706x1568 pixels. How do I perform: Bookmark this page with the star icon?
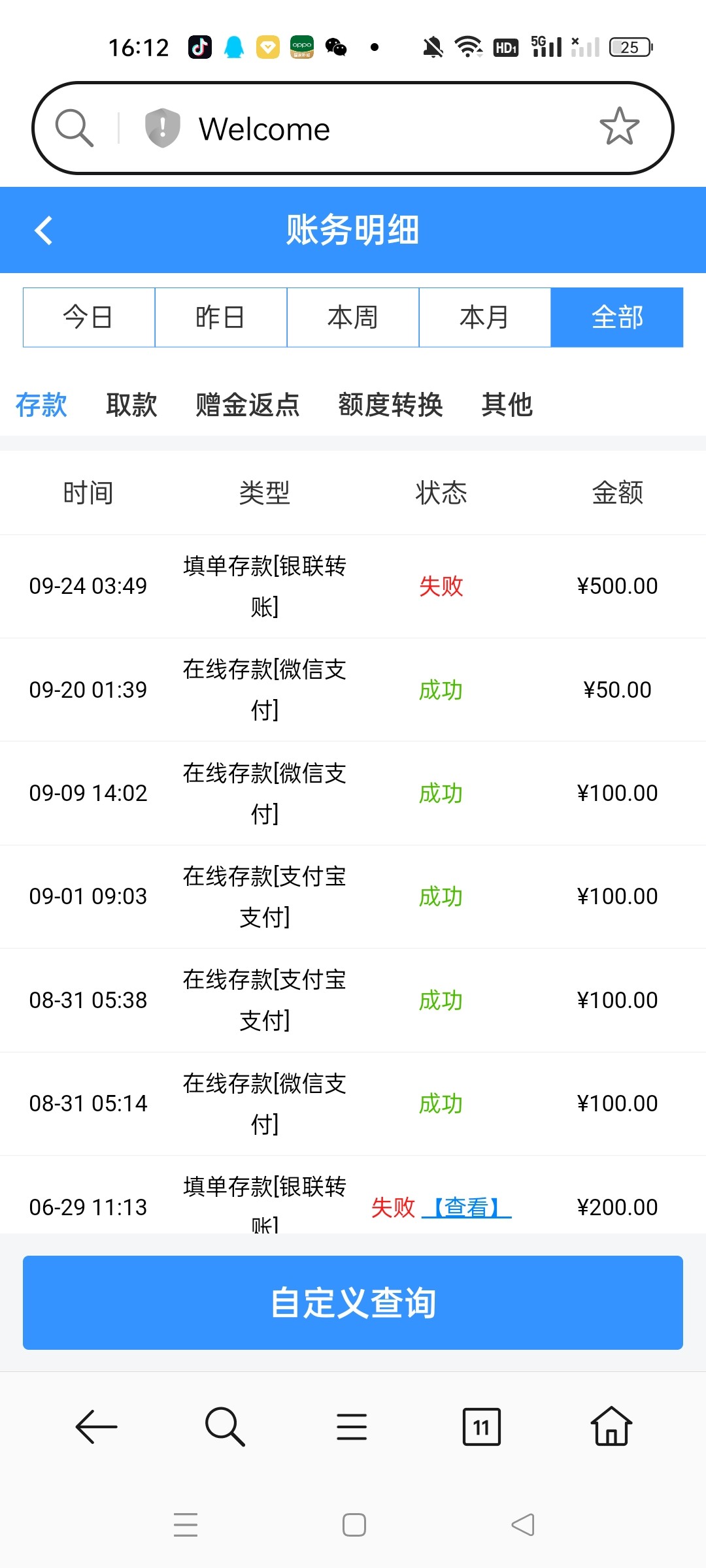click(x=619, y=127)
